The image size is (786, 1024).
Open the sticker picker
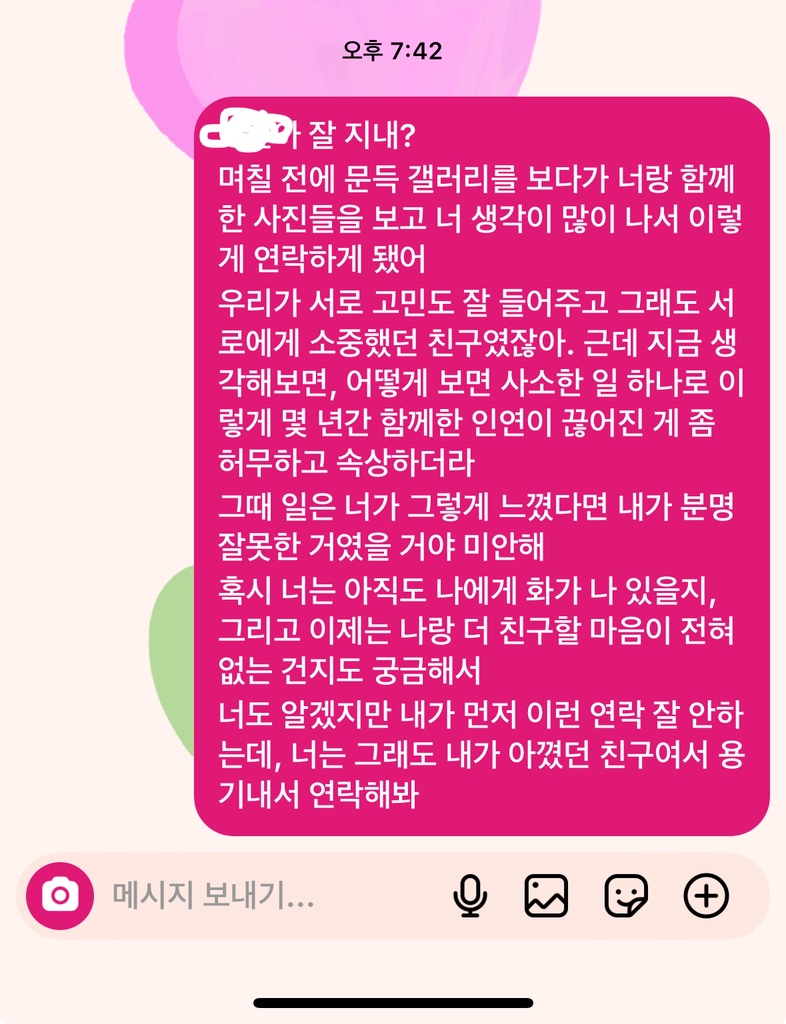pyautogui.click(x=626, y=896)
